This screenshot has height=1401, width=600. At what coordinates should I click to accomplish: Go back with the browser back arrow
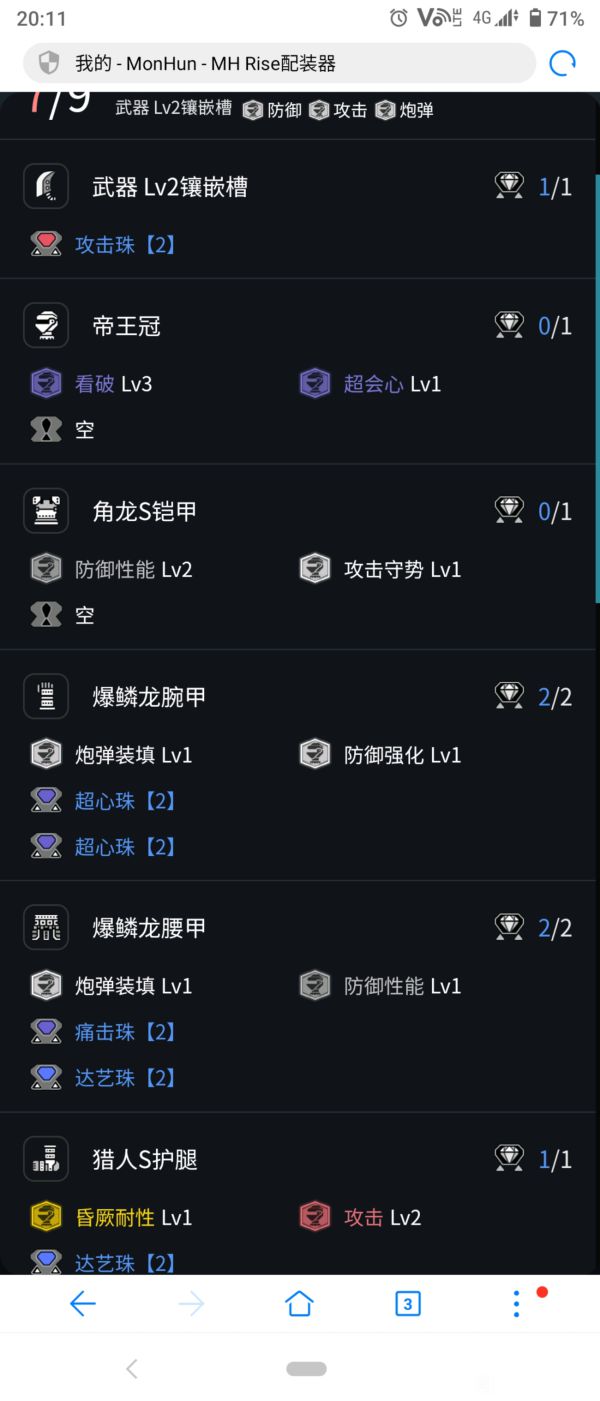pos(83,1303)
